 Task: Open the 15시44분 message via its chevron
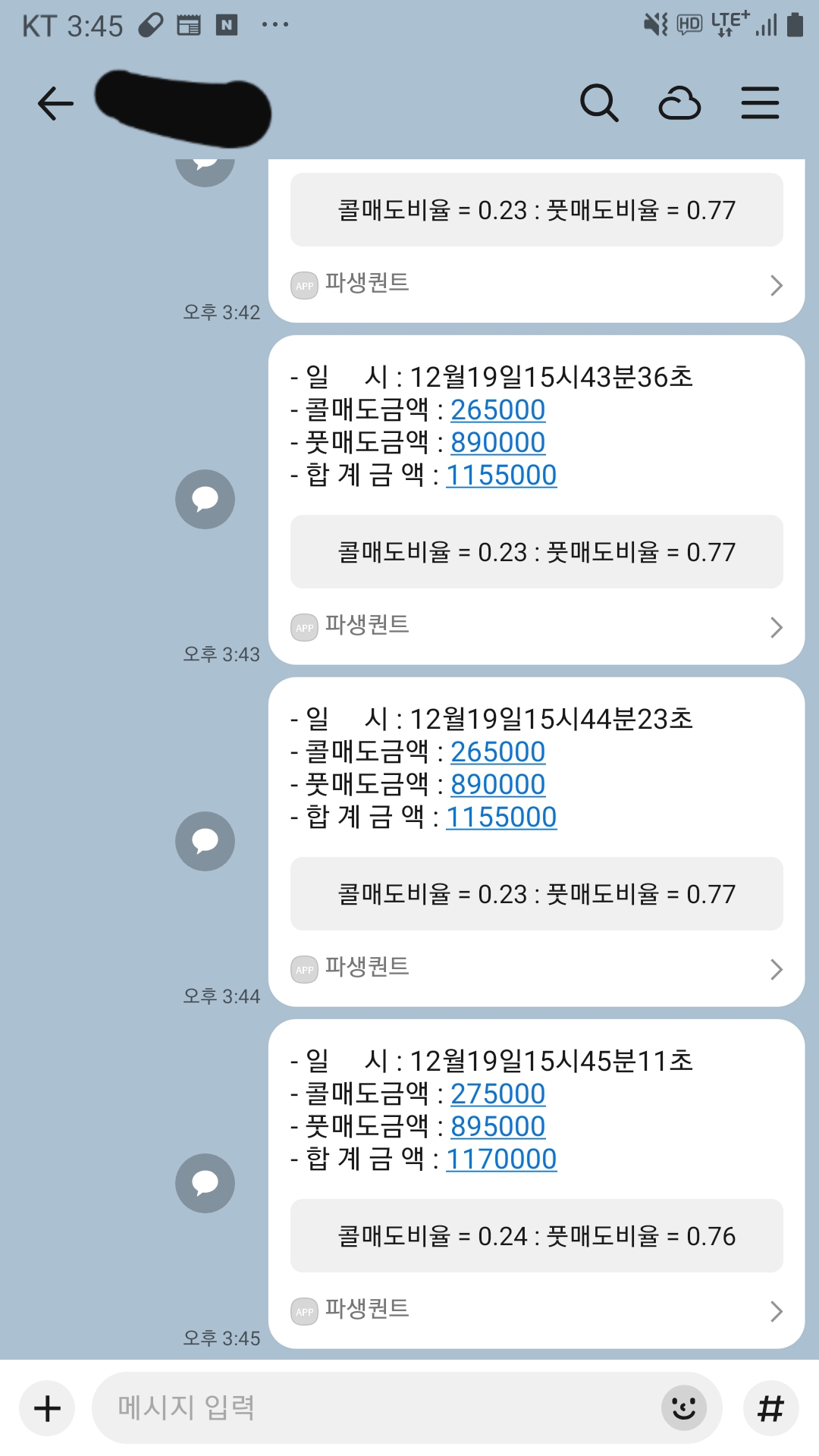click(776, 969)
